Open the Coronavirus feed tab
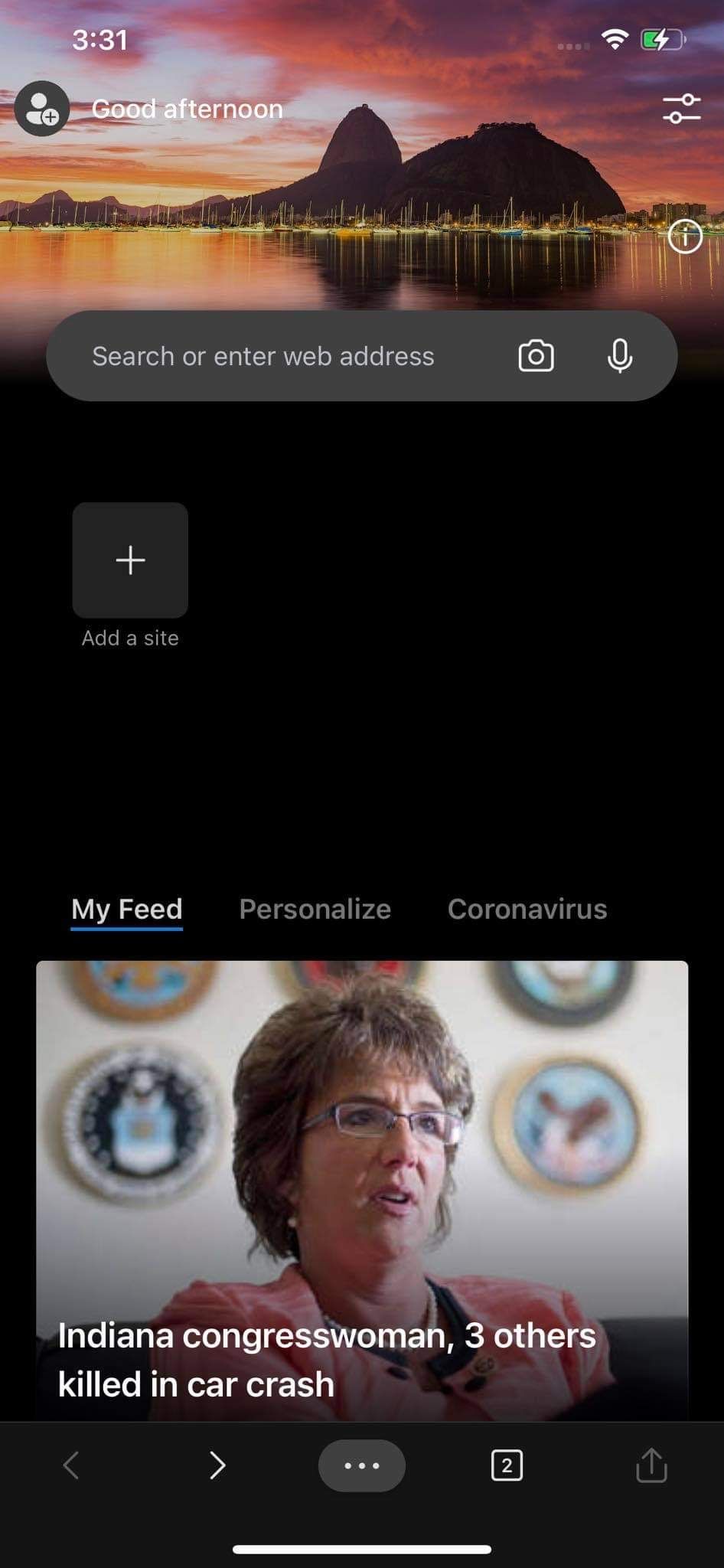Image resolution: width=724 pixels, height=1568 pixels. (527, 909)
